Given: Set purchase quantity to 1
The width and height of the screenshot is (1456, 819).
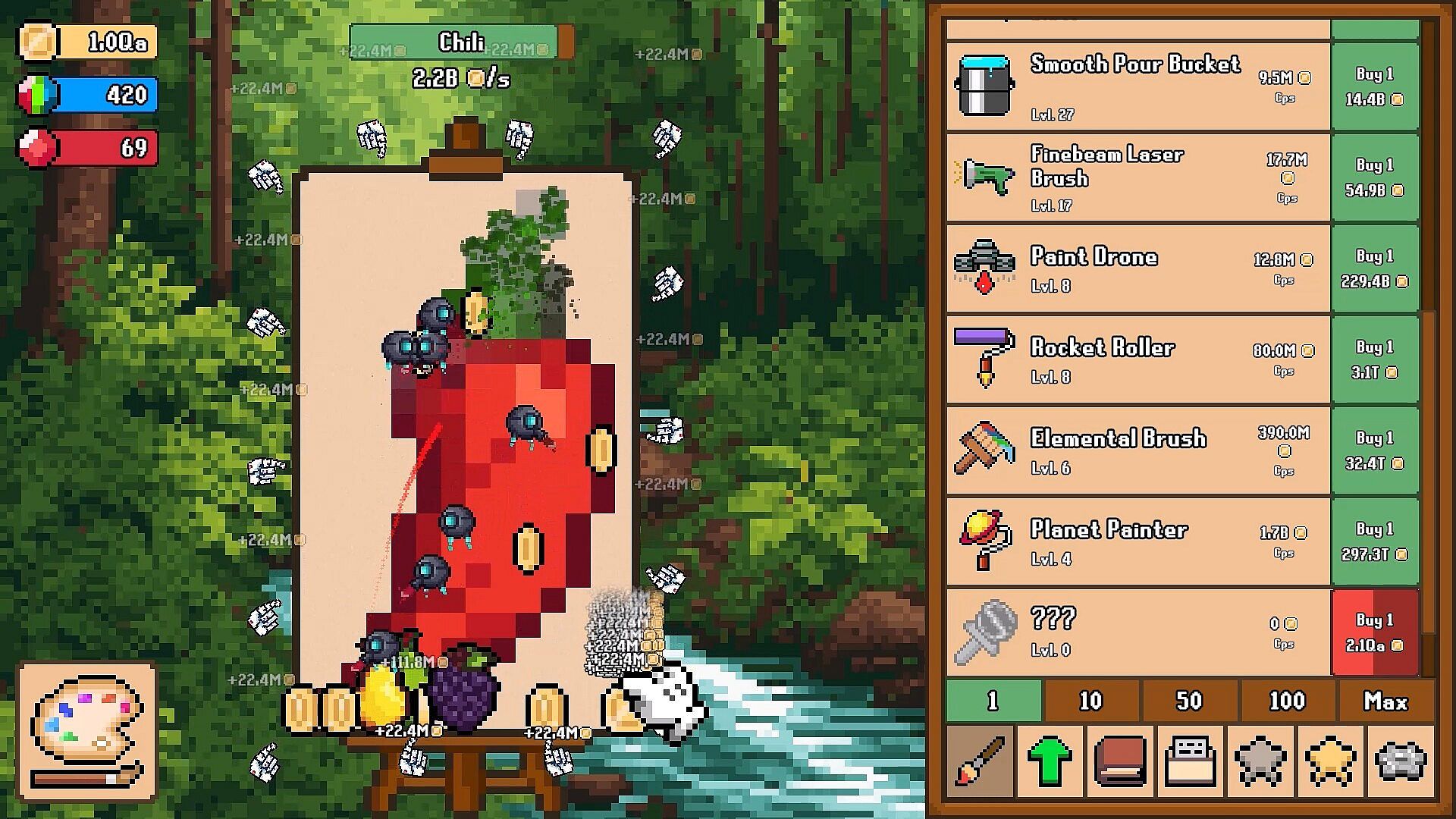Looking at the screenshot, I should coord(993,701).
